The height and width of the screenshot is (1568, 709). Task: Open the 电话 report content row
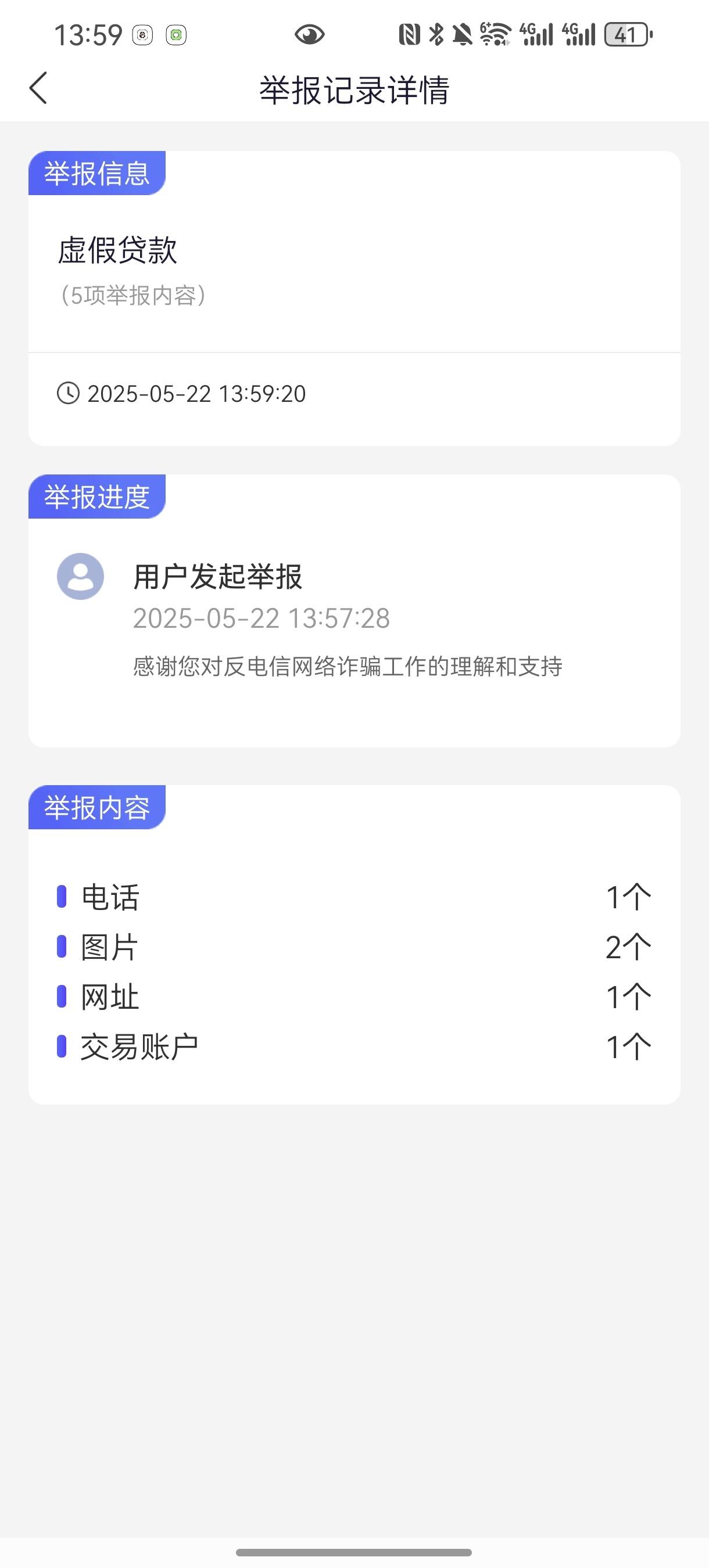[354, 897]
